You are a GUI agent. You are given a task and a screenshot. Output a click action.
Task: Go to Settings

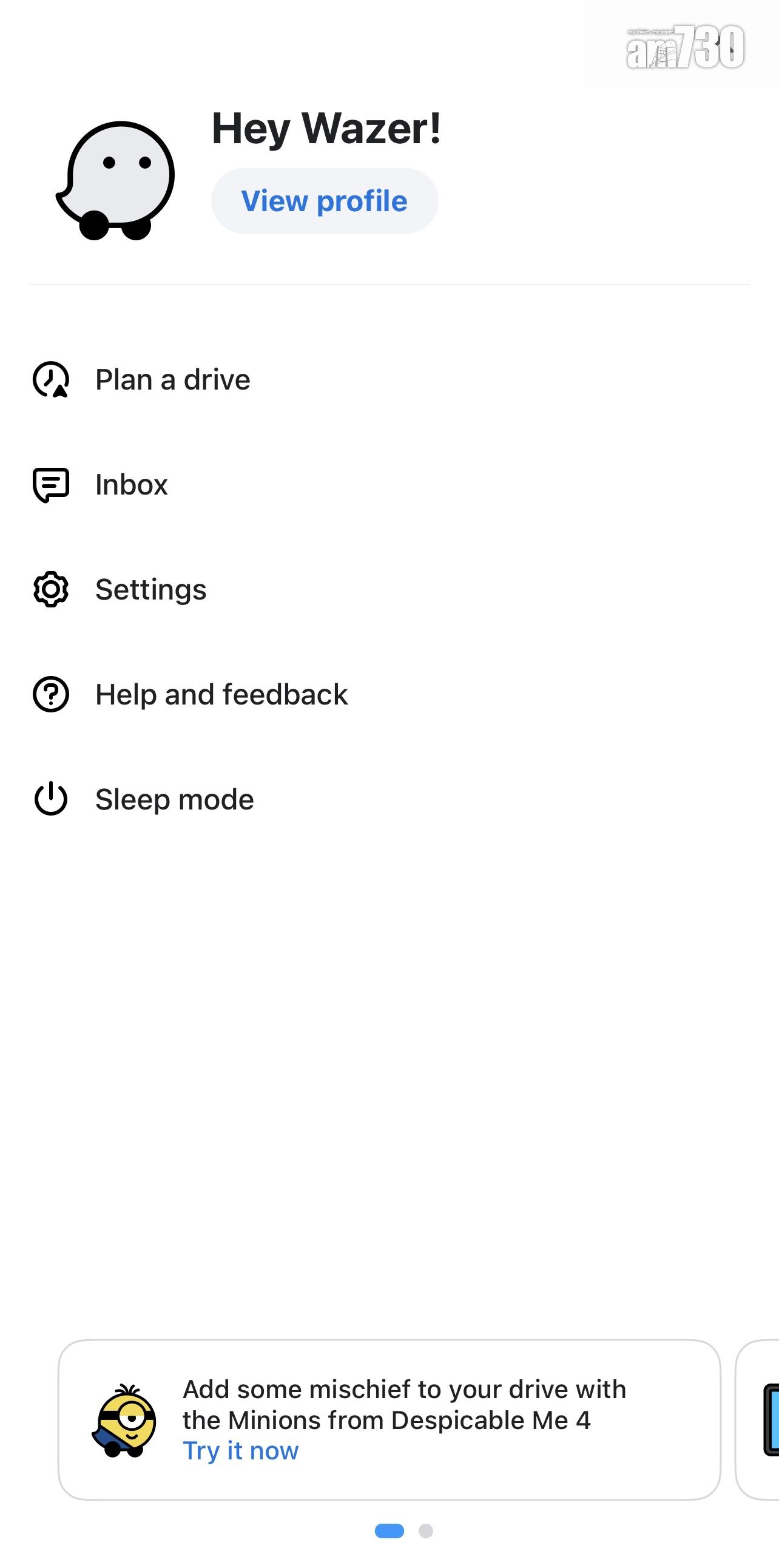pos(151,590)
